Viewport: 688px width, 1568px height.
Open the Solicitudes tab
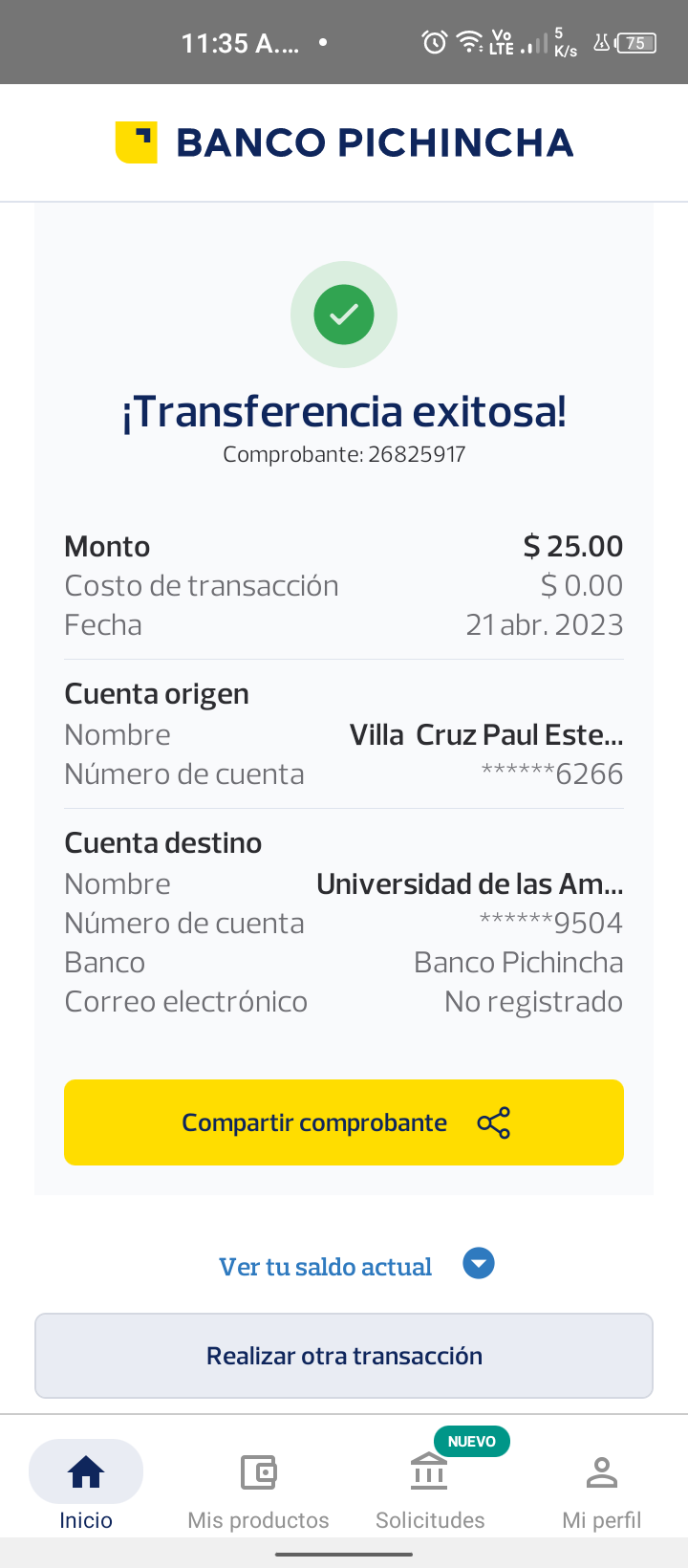430,1486
